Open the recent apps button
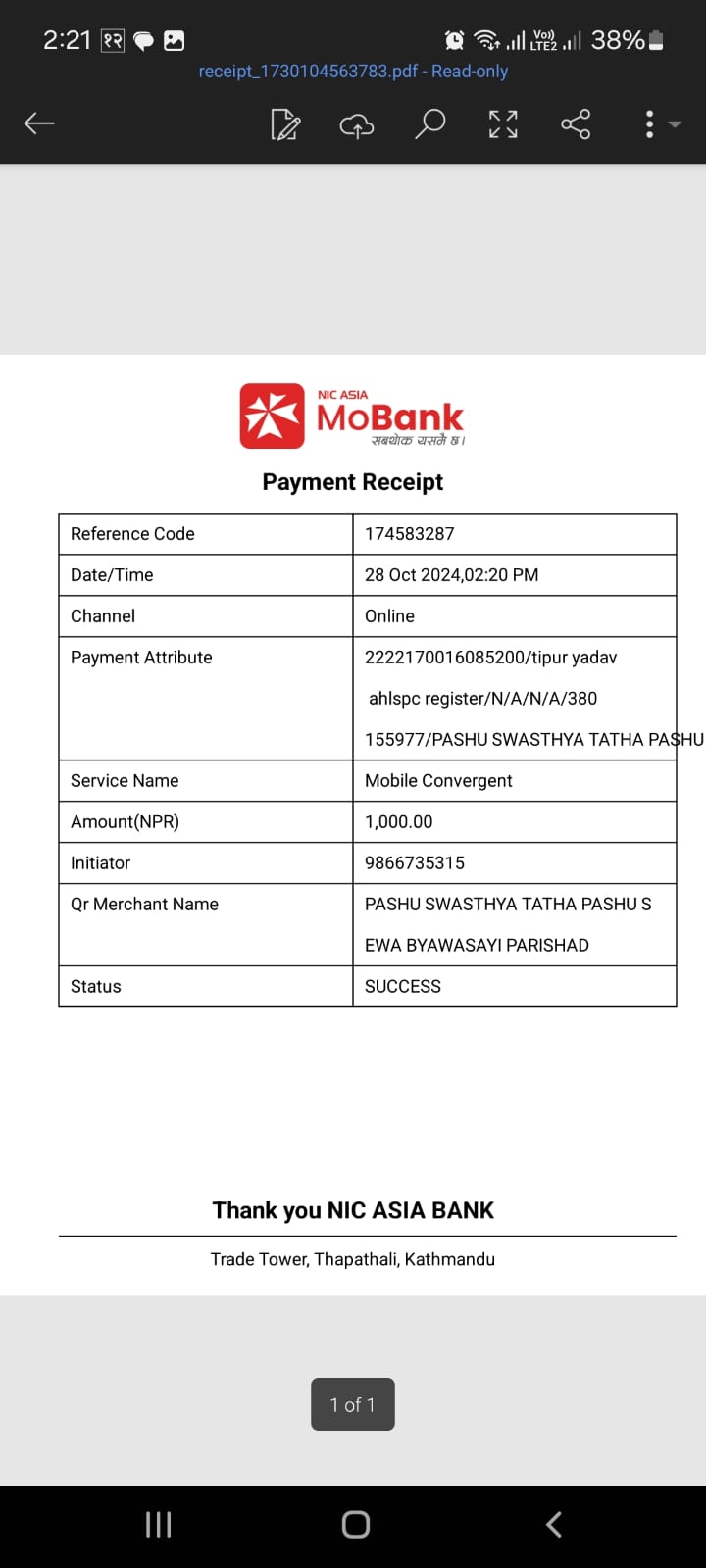 click(x=158, y=1524)
